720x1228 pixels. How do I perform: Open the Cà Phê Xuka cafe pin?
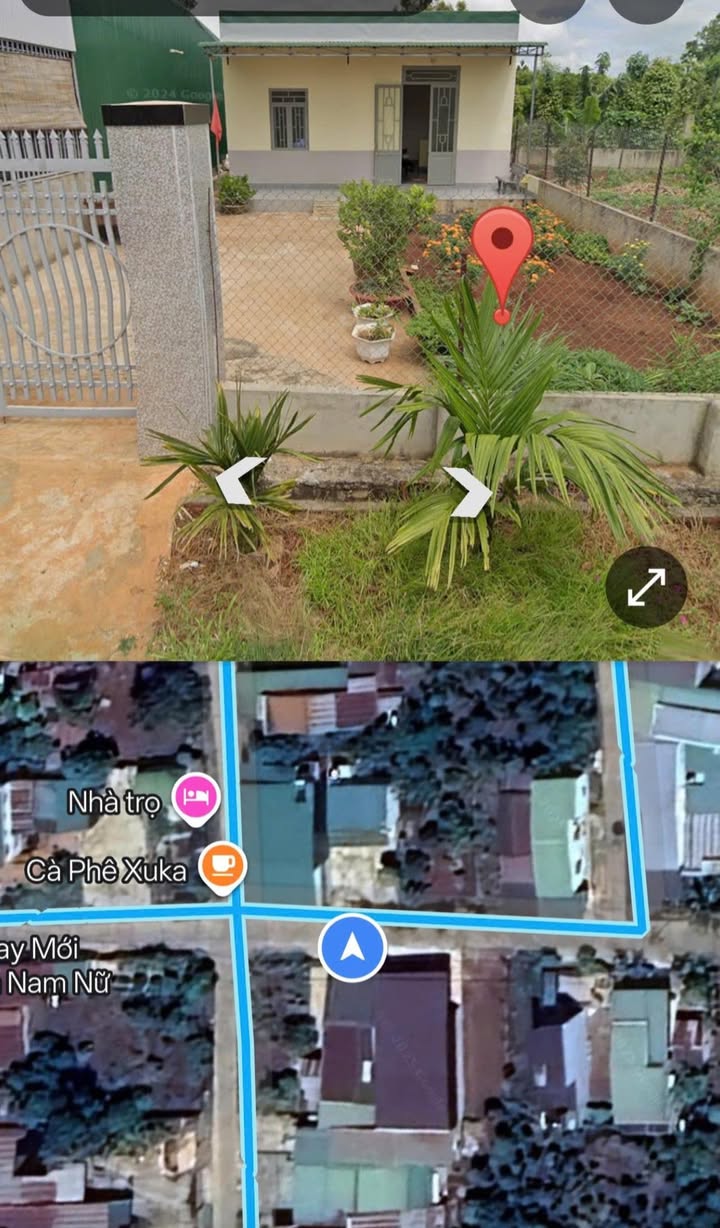click(223, 868)
